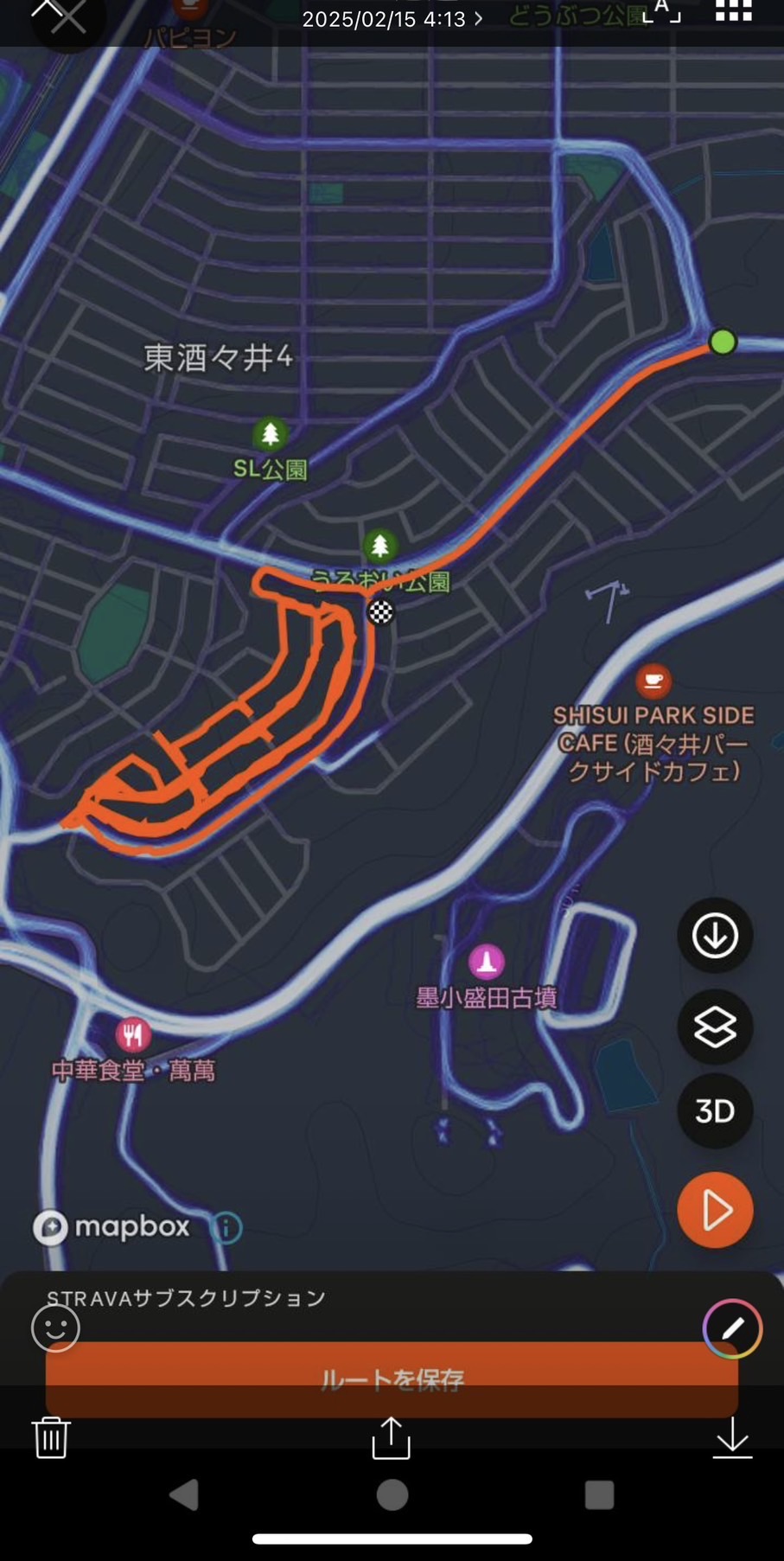Add a smiley sticker to the image

click(55, 1327)
